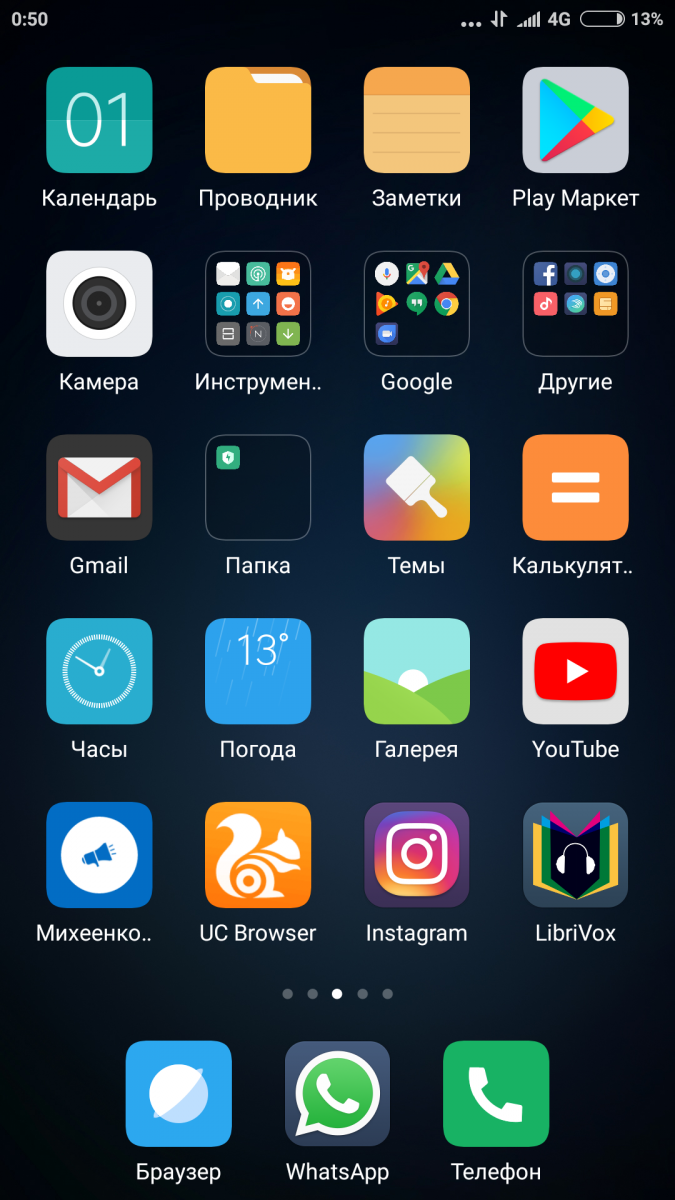The height and width of the screenshot is (1200, 675).
Task: Open the Калькулятор app
Action: 575,487
